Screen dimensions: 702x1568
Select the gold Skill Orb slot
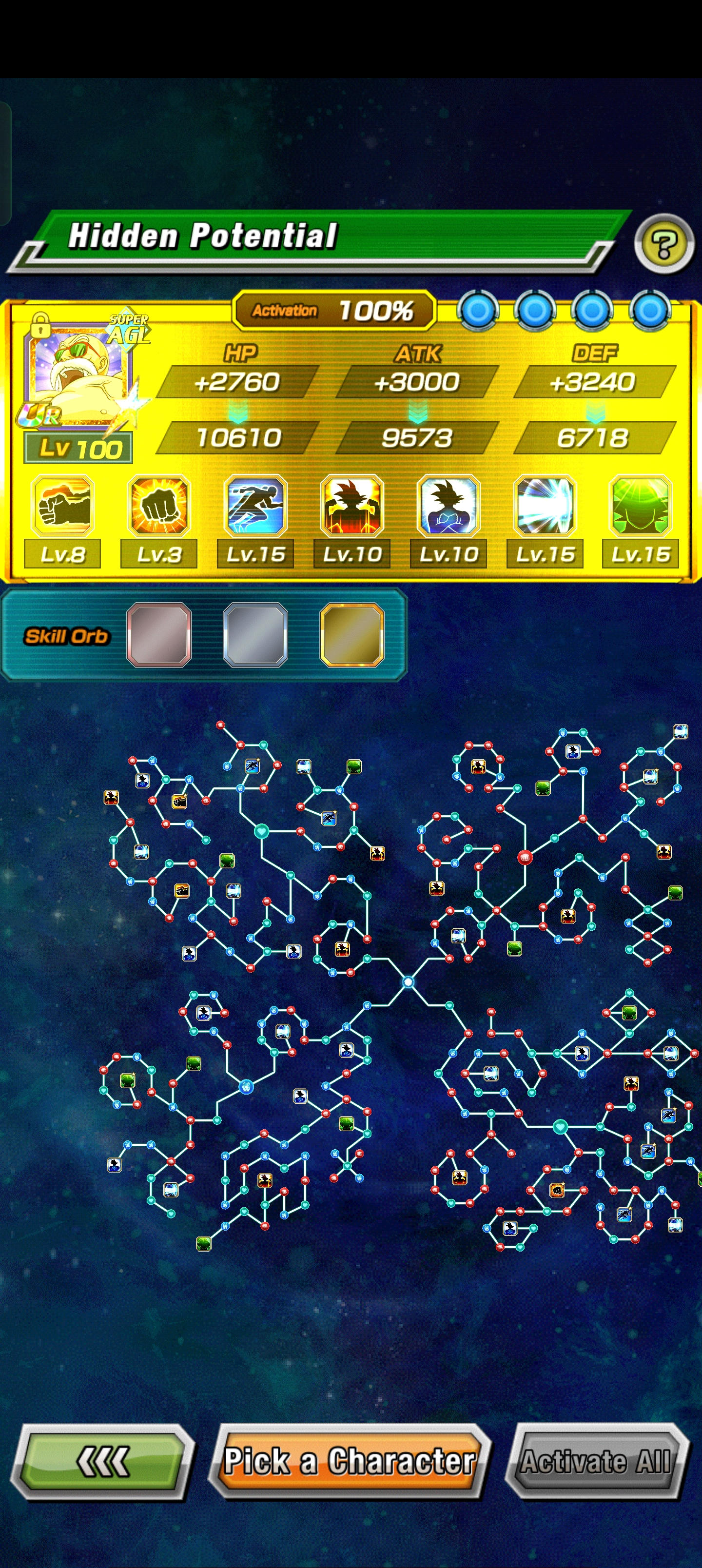coord(352,635)
